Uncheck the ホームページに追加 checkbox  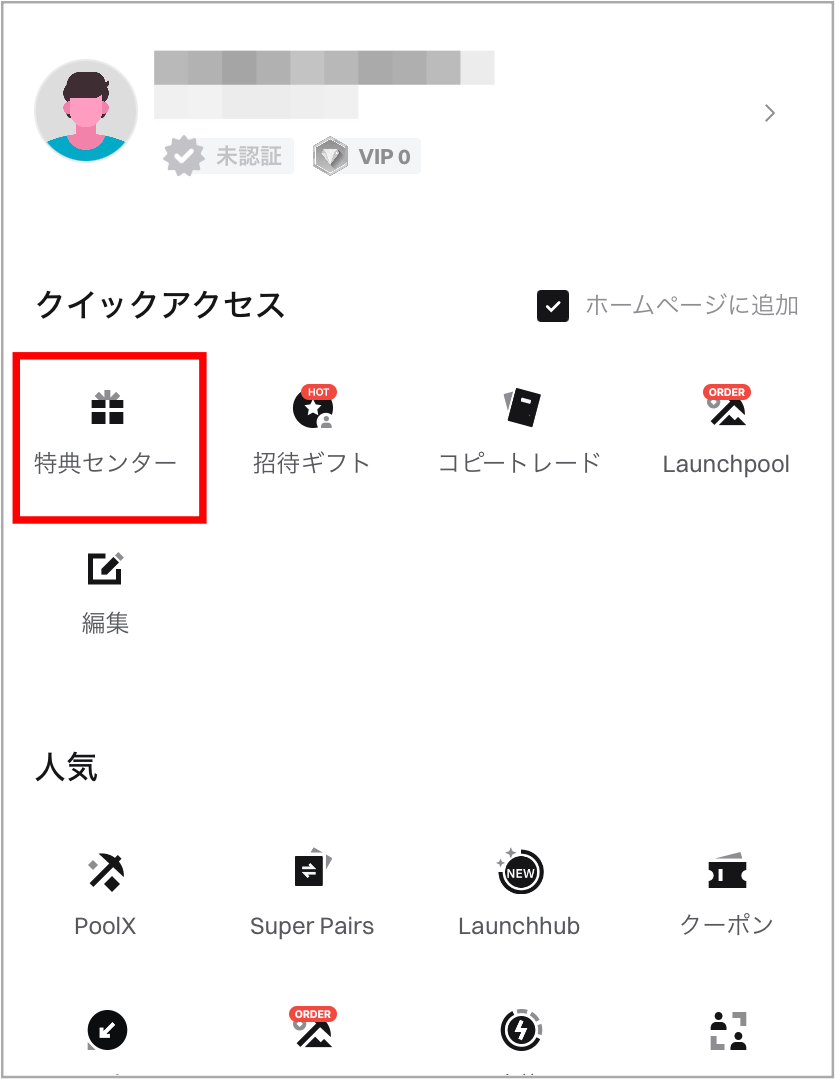(553, 306)
